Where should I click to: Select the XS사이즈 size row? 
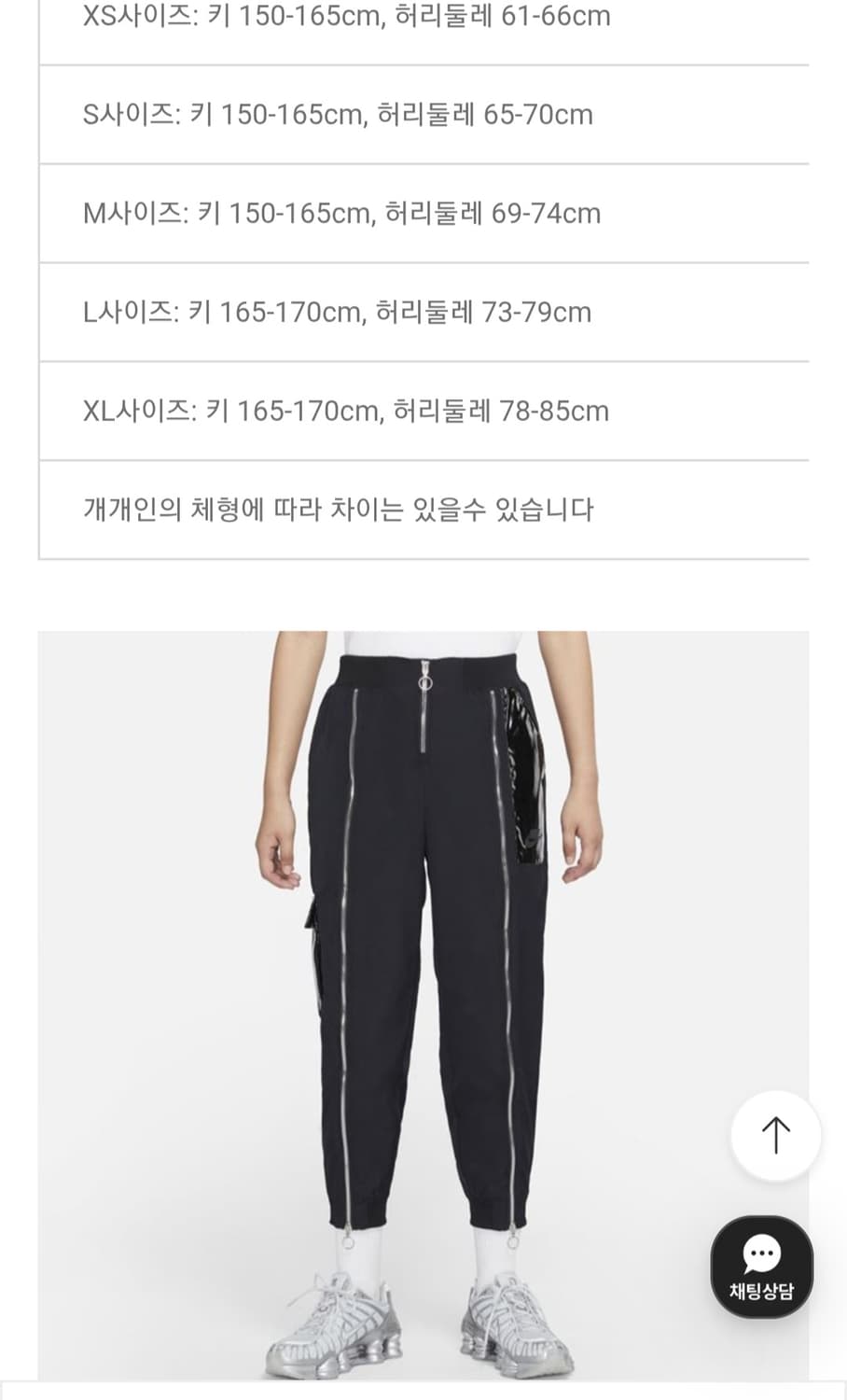click(x=345, y=16)
